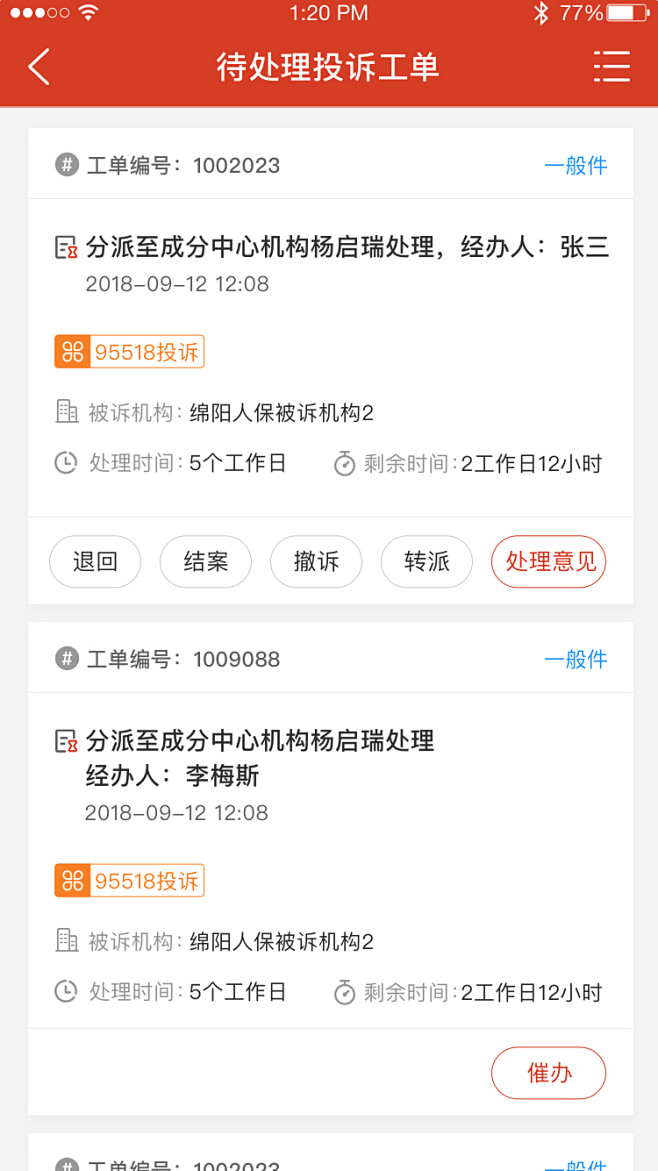This screenshot has height=1171, width=658.
Task: Choose 转派 to reassign the order
Action: pyautogui.click(x=426, y=562)
